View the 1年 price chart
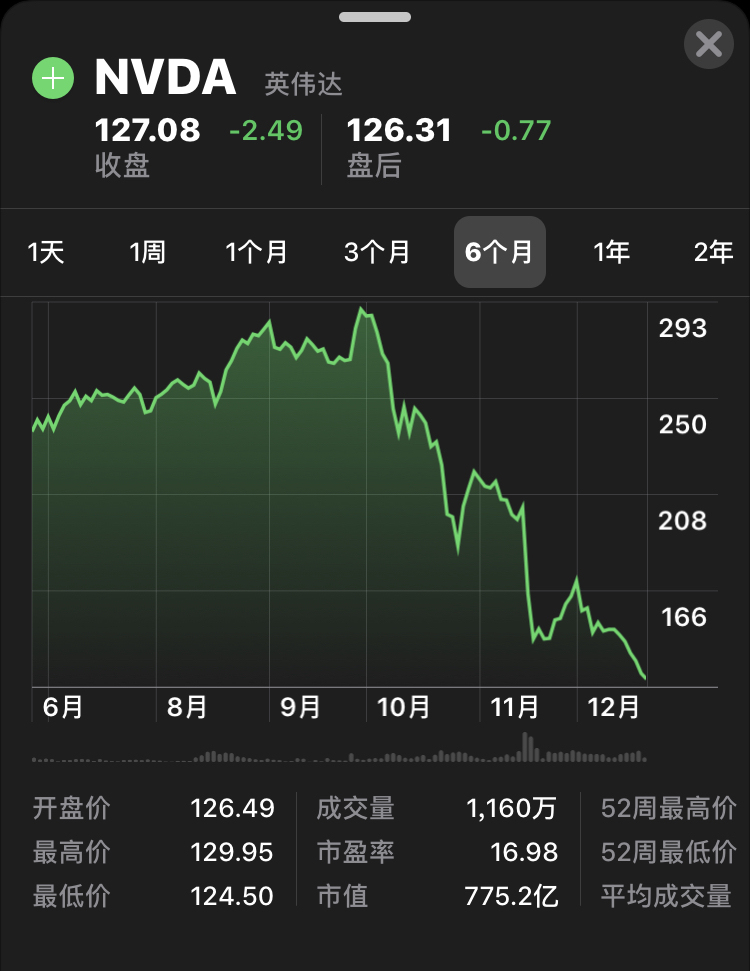The width and height of the screenshot is (750, 971). (x=612, y=252)
